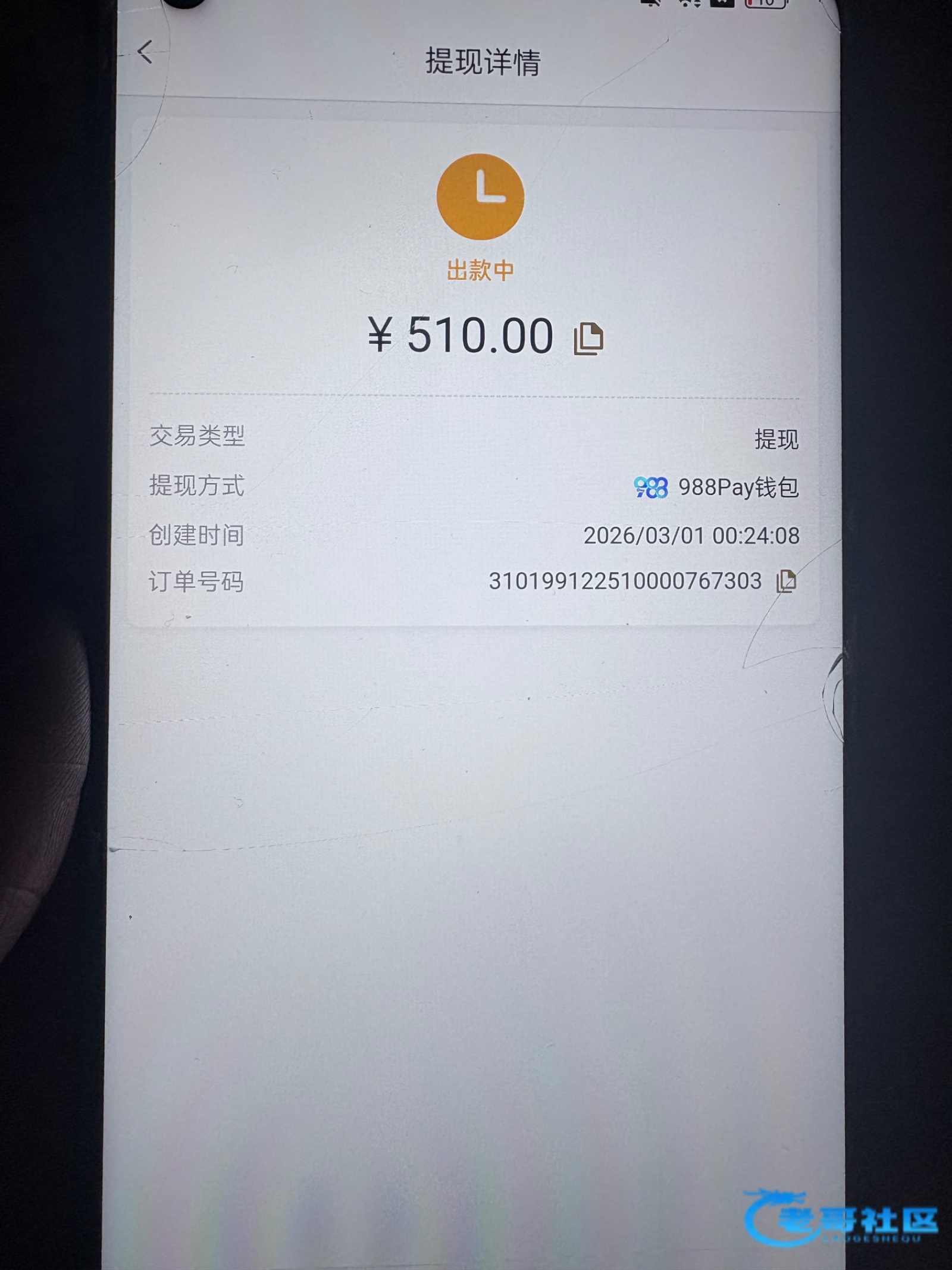This screenshot has height=1270, width=952.
Task: Copy the ¥510.00 withdrawal amount
Action: pos(588,339)
